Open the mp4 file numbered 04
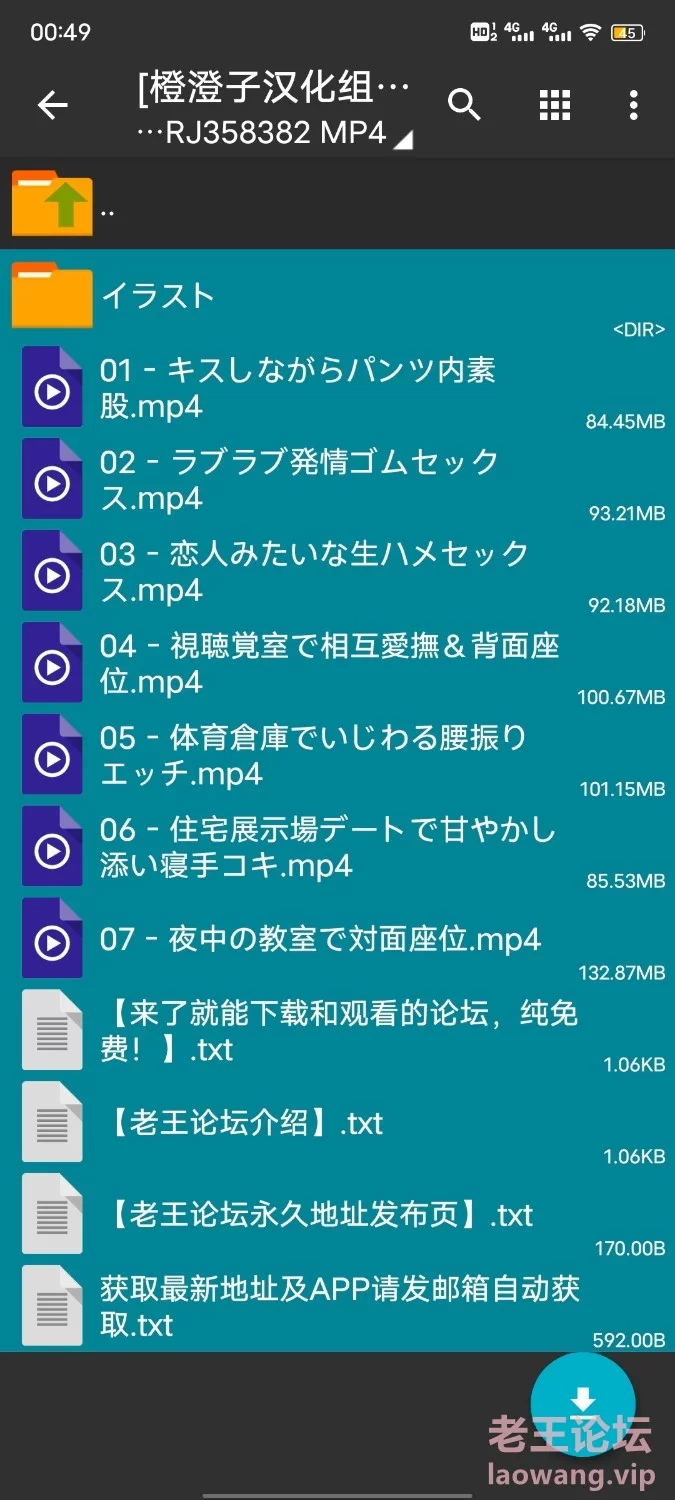Image resolution: width=675 pixels, height=1500 pixels. (337, 663)
